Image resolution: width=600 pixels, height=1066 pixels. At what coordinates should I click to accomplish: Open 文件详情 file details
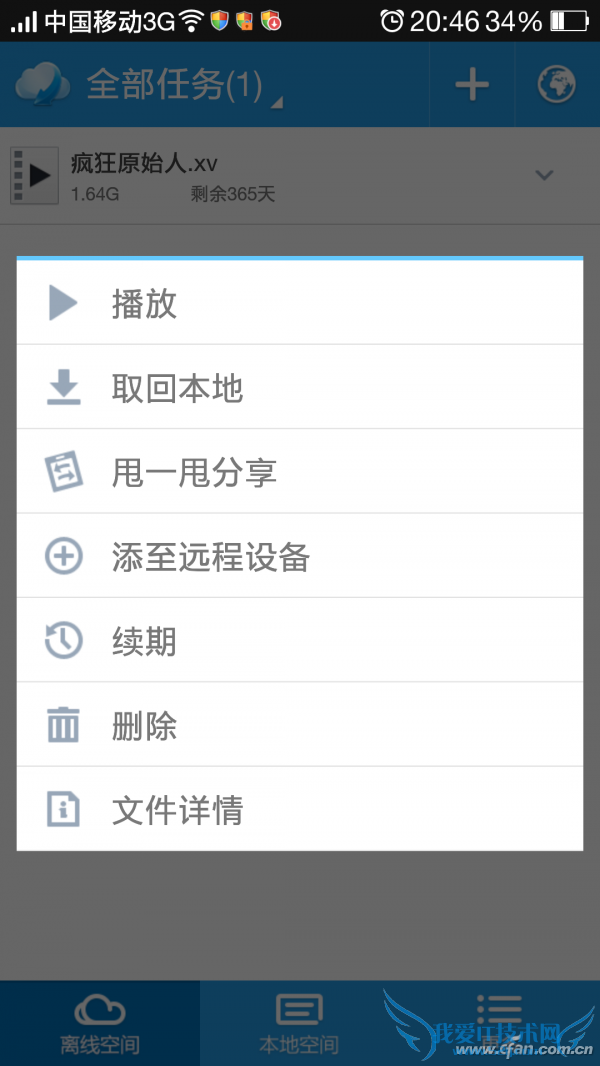(300, 809)
